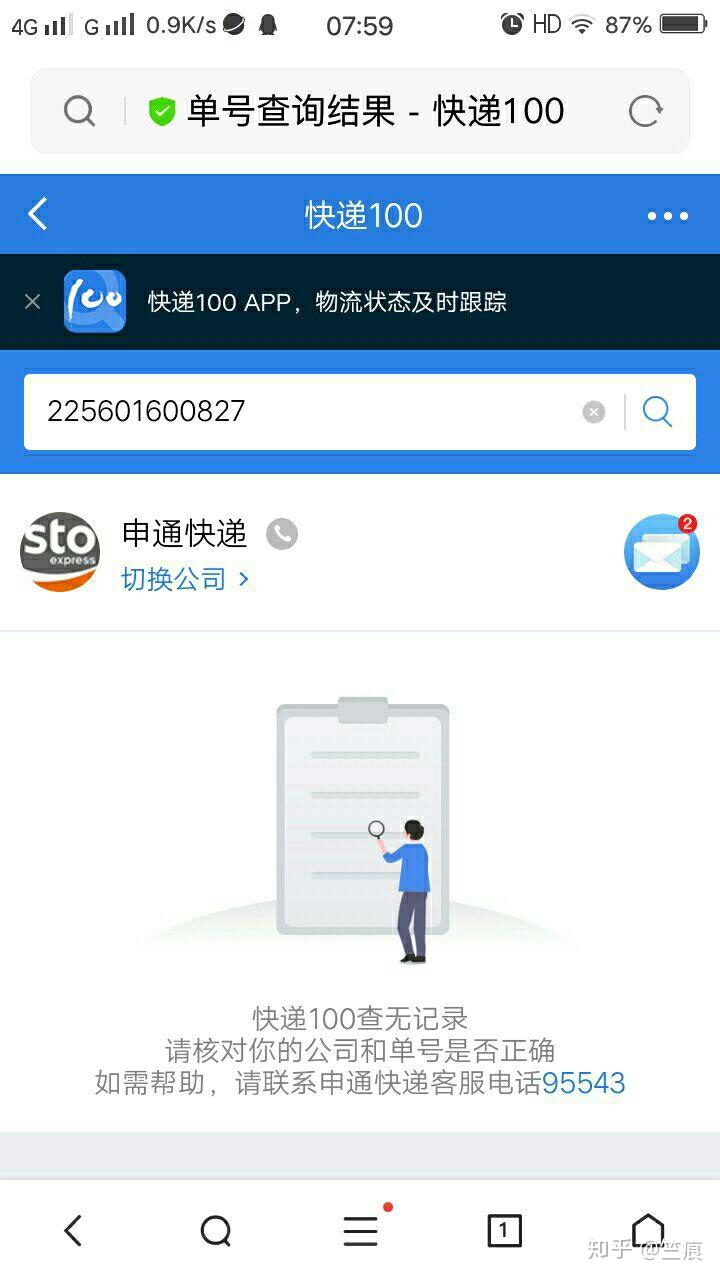Open the three-dot overflow menu
This screenshot has height=1280, width=720.
668,215
